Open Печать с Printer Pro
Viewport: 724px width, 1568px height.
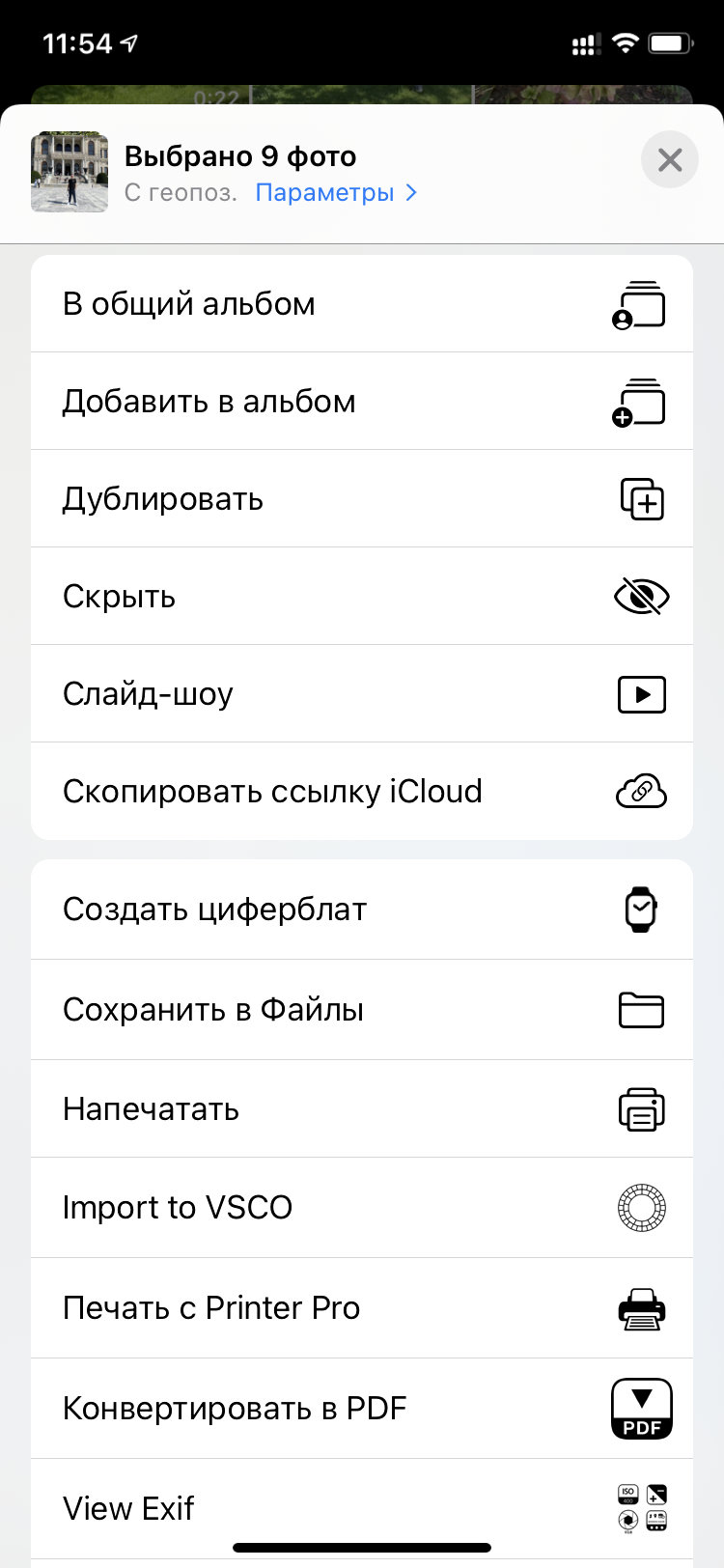point(362,1308)
